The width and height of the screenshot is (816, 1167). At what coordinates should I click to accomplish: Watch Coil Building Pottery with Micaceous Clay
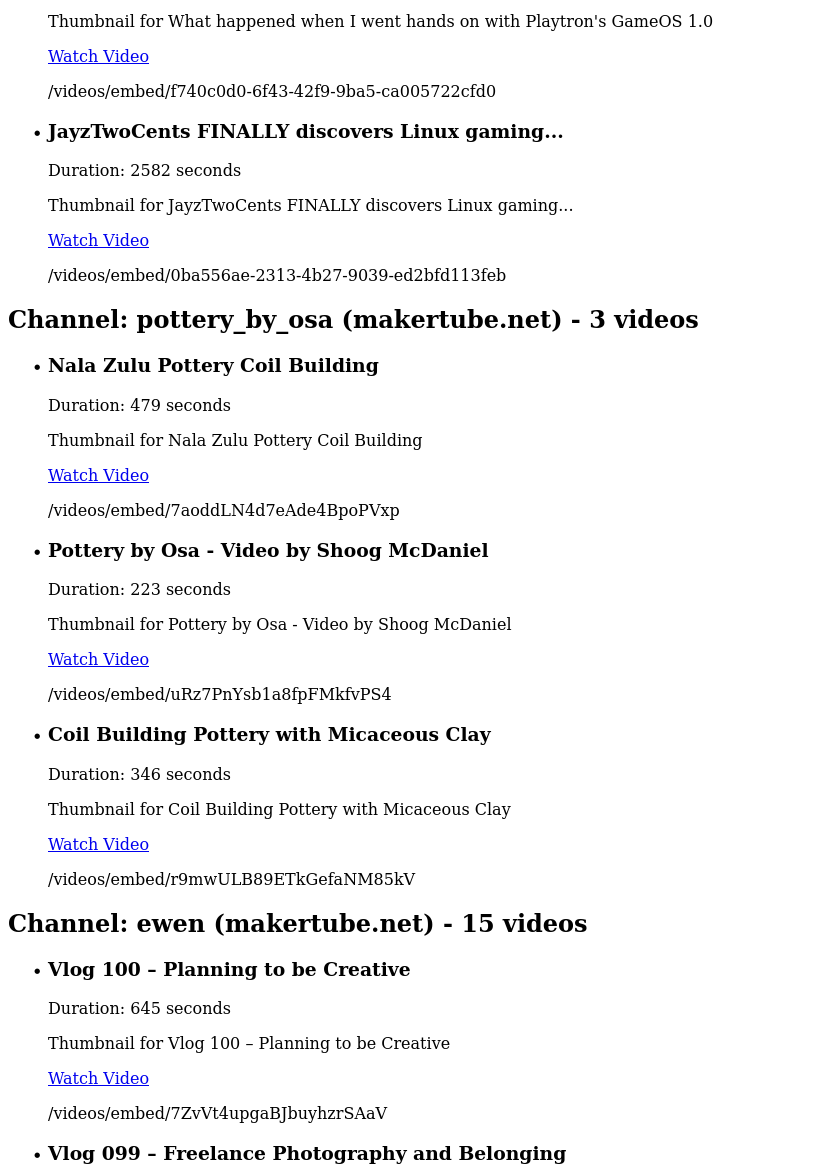(98, 845)
